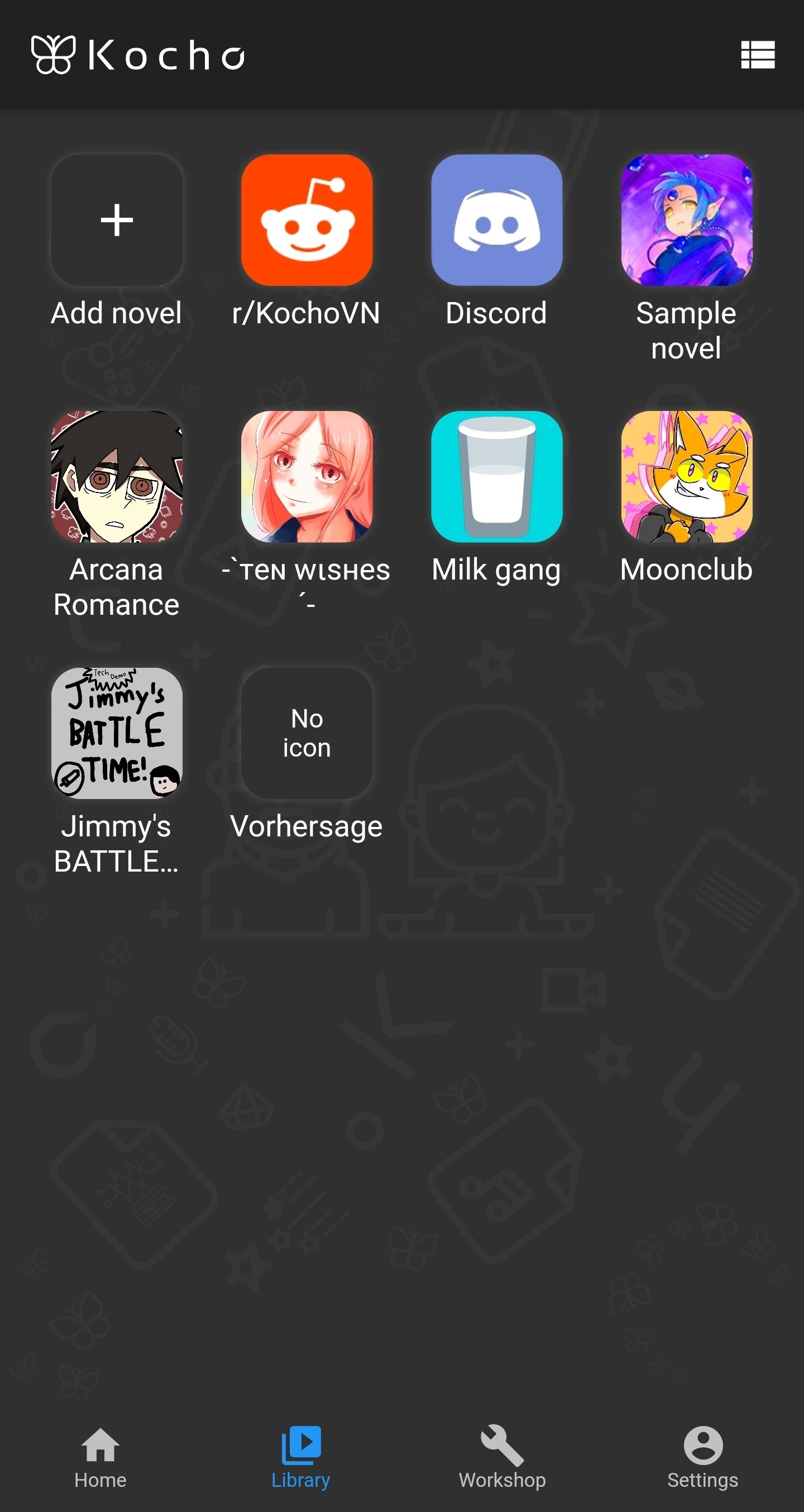Select the Milk gang novel
The width and height of the screenshot is (804, 1512).
click(496, 477)
